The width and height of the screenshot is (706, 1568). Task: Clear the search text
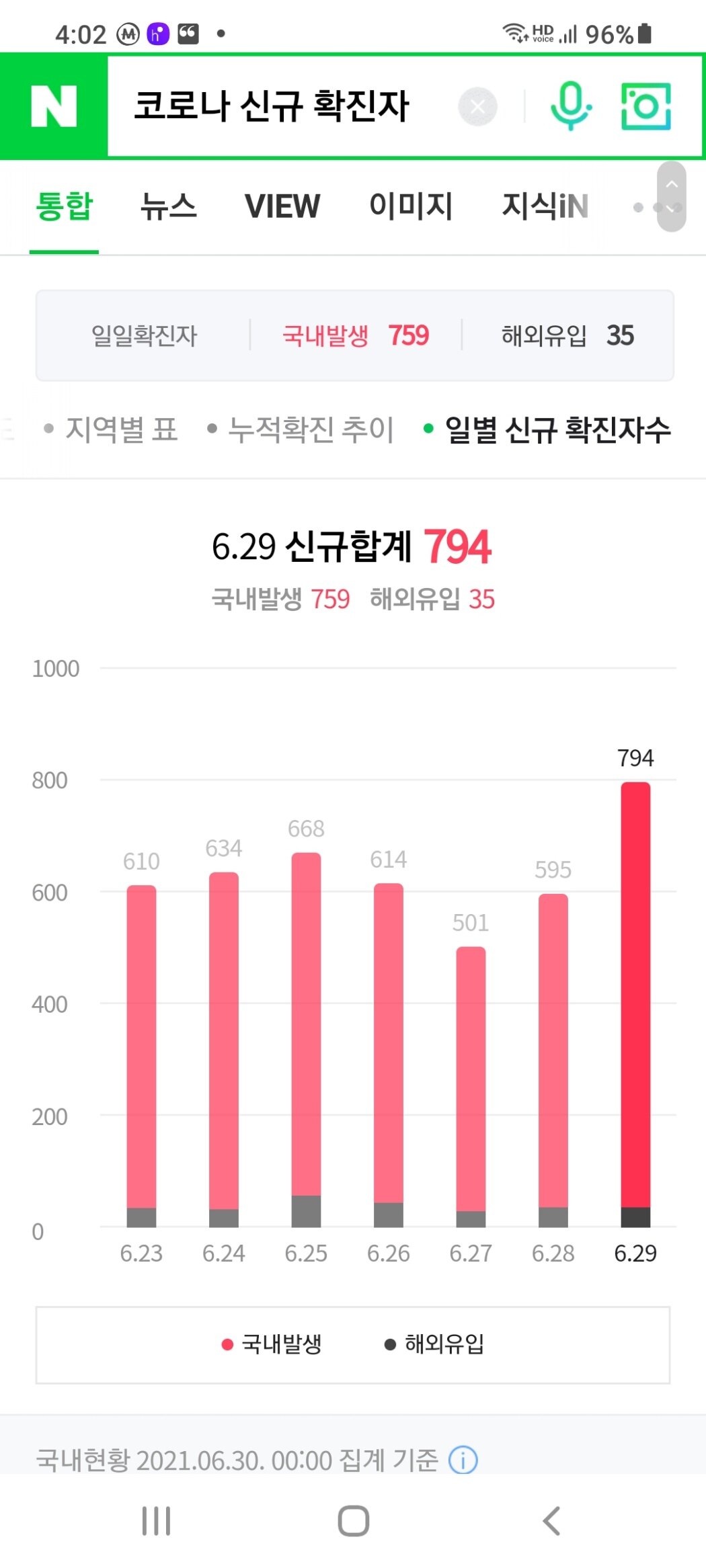(x=477, y=107)
